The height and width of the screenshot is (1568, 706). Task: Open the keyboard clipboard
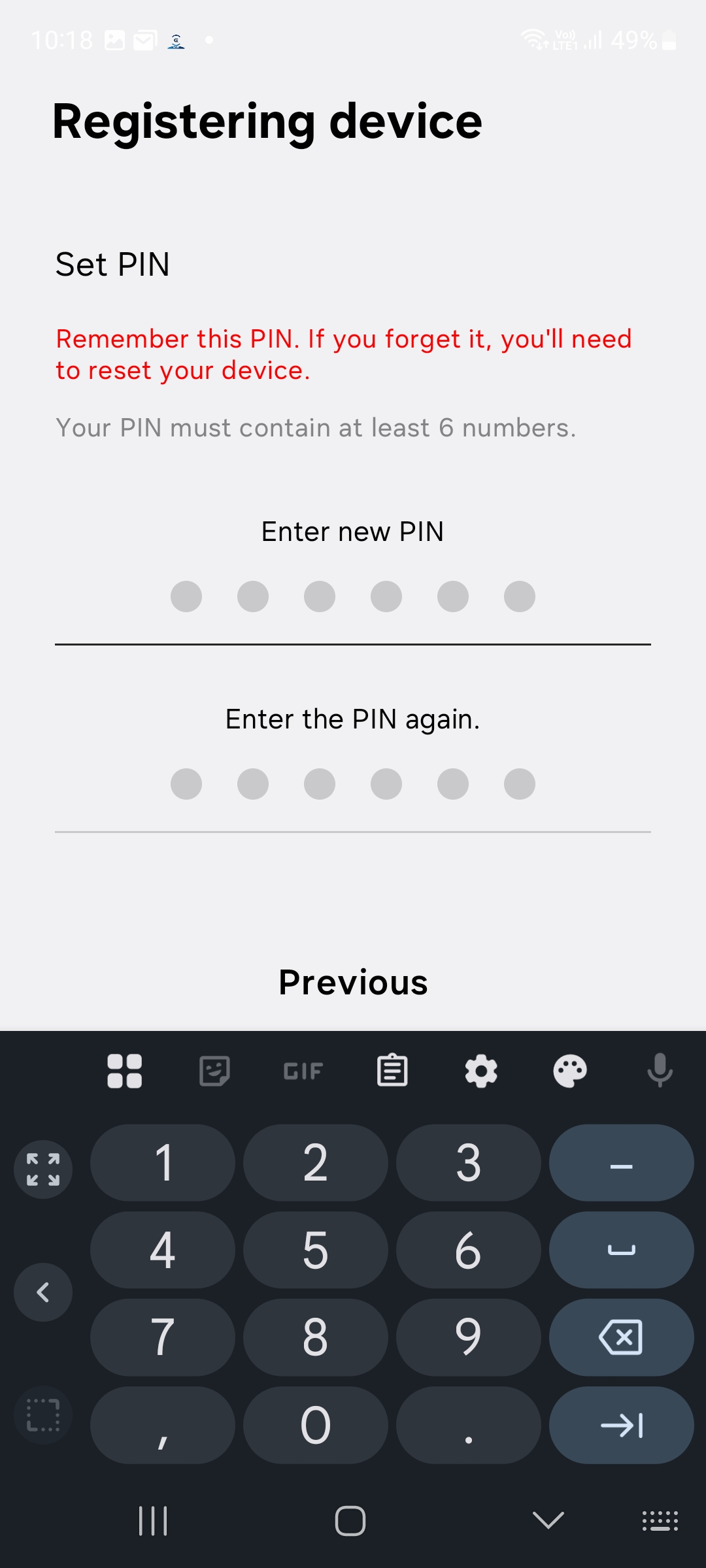(392, 1071)
